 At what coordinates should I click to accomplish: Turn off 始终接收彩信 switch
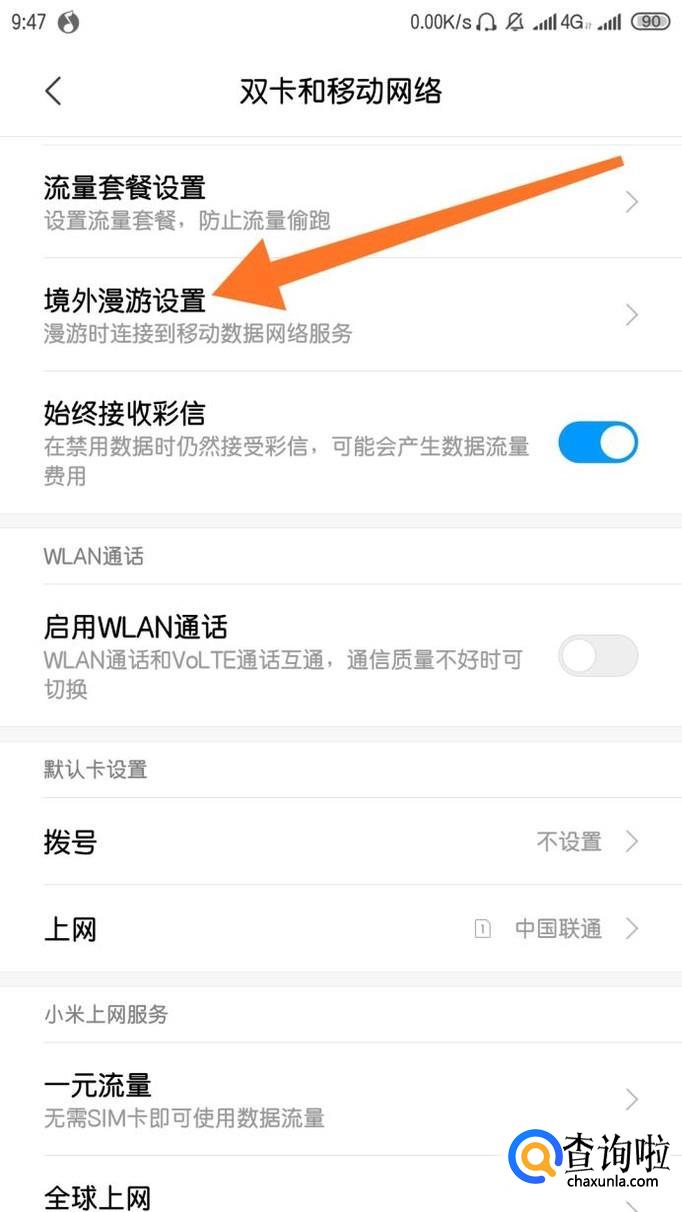(597, 442)
